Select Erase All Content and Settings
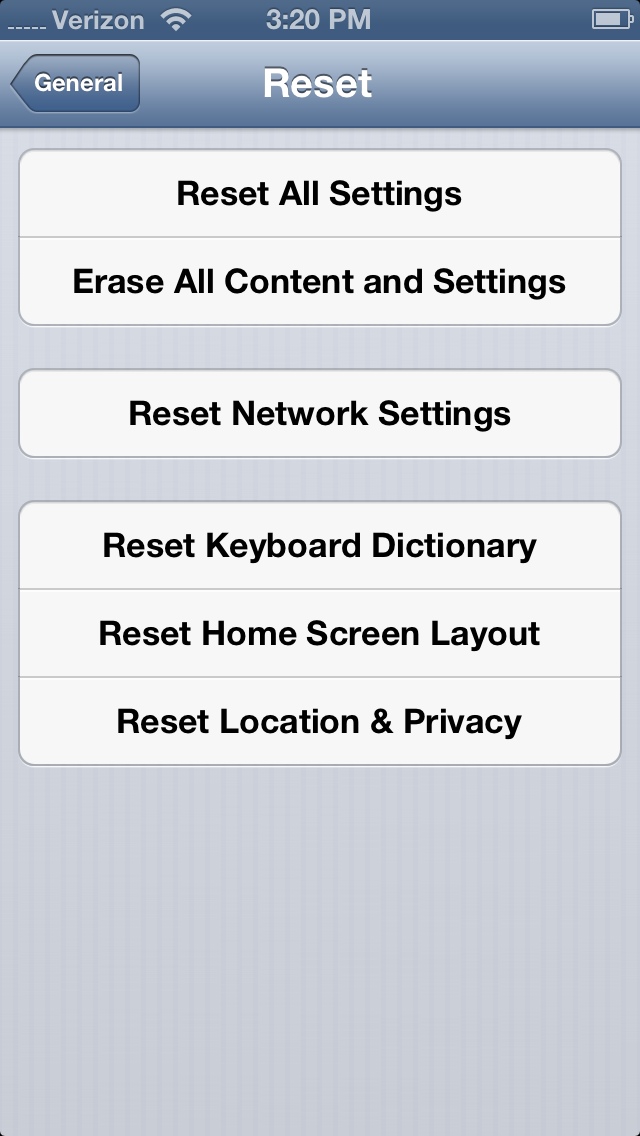 [x=320, y=282]
